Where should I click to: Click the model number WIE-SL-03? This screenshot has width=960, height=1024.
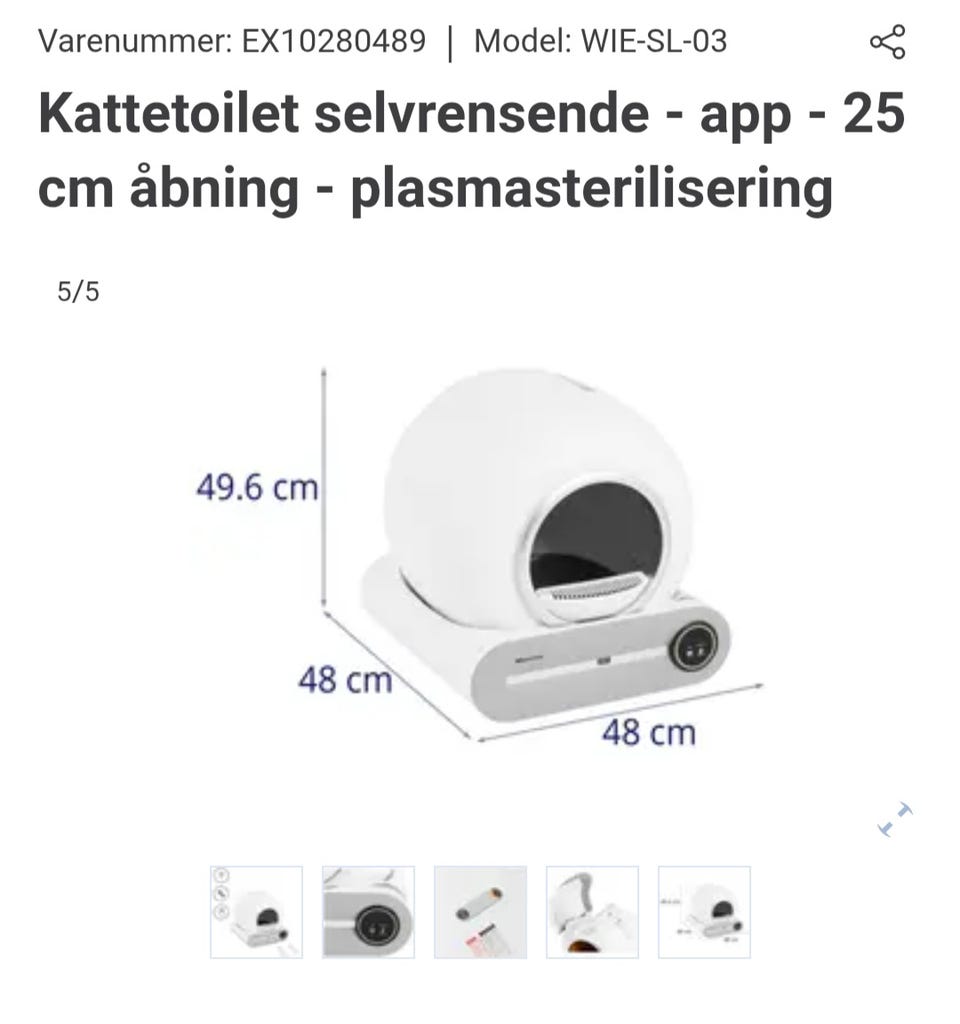click(654, 42)
